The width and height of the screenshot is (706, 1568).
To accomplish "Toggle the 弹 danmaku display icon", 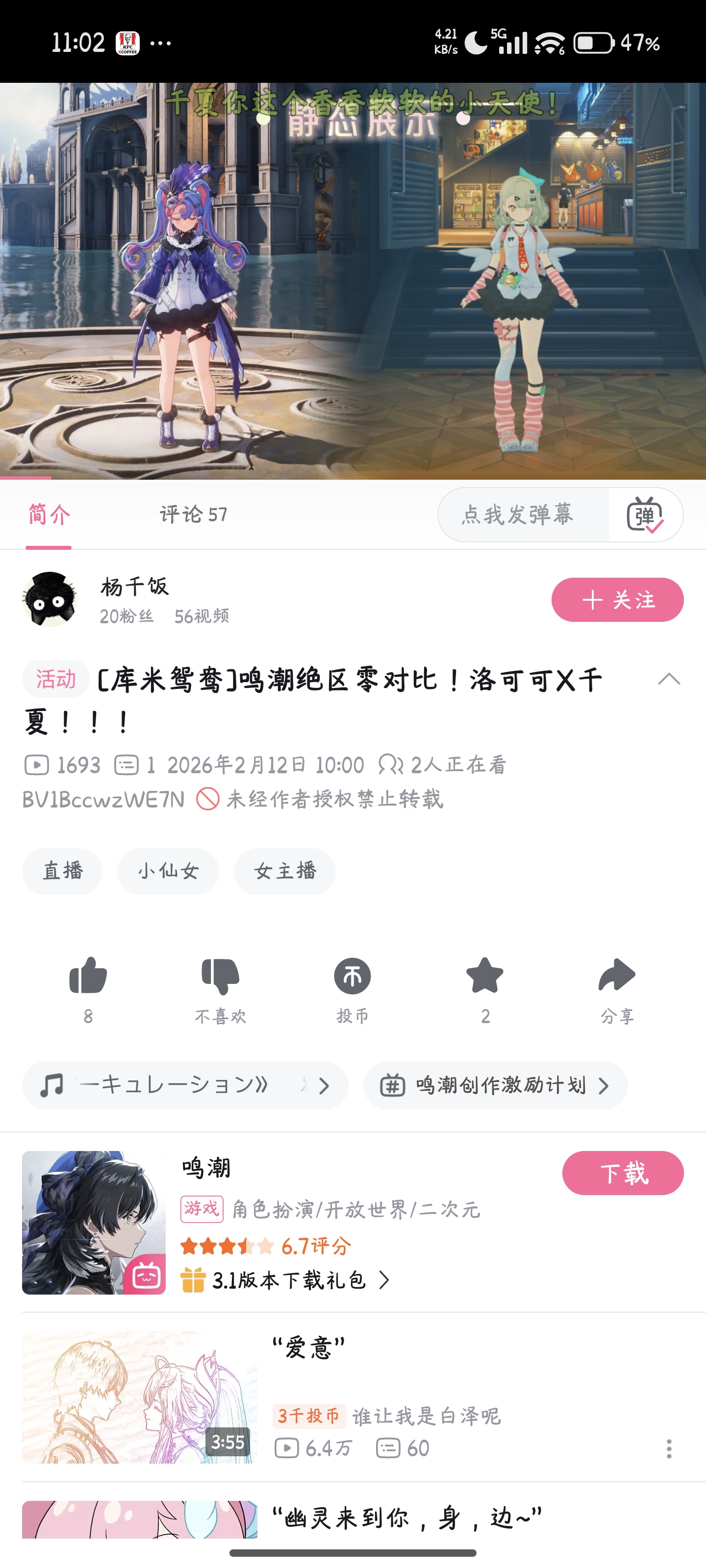I will tap(645, 515).
